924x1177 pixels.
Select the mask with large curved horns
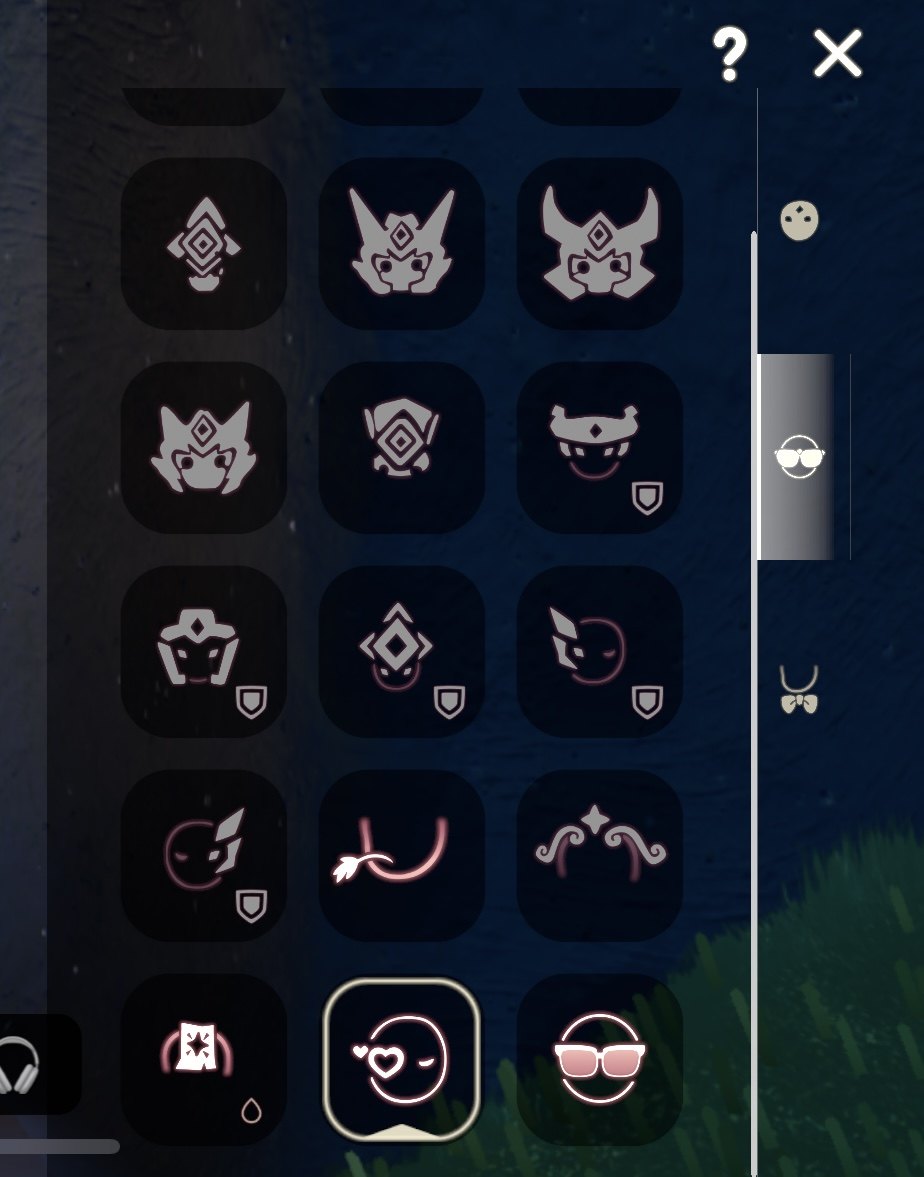point(600,243)
